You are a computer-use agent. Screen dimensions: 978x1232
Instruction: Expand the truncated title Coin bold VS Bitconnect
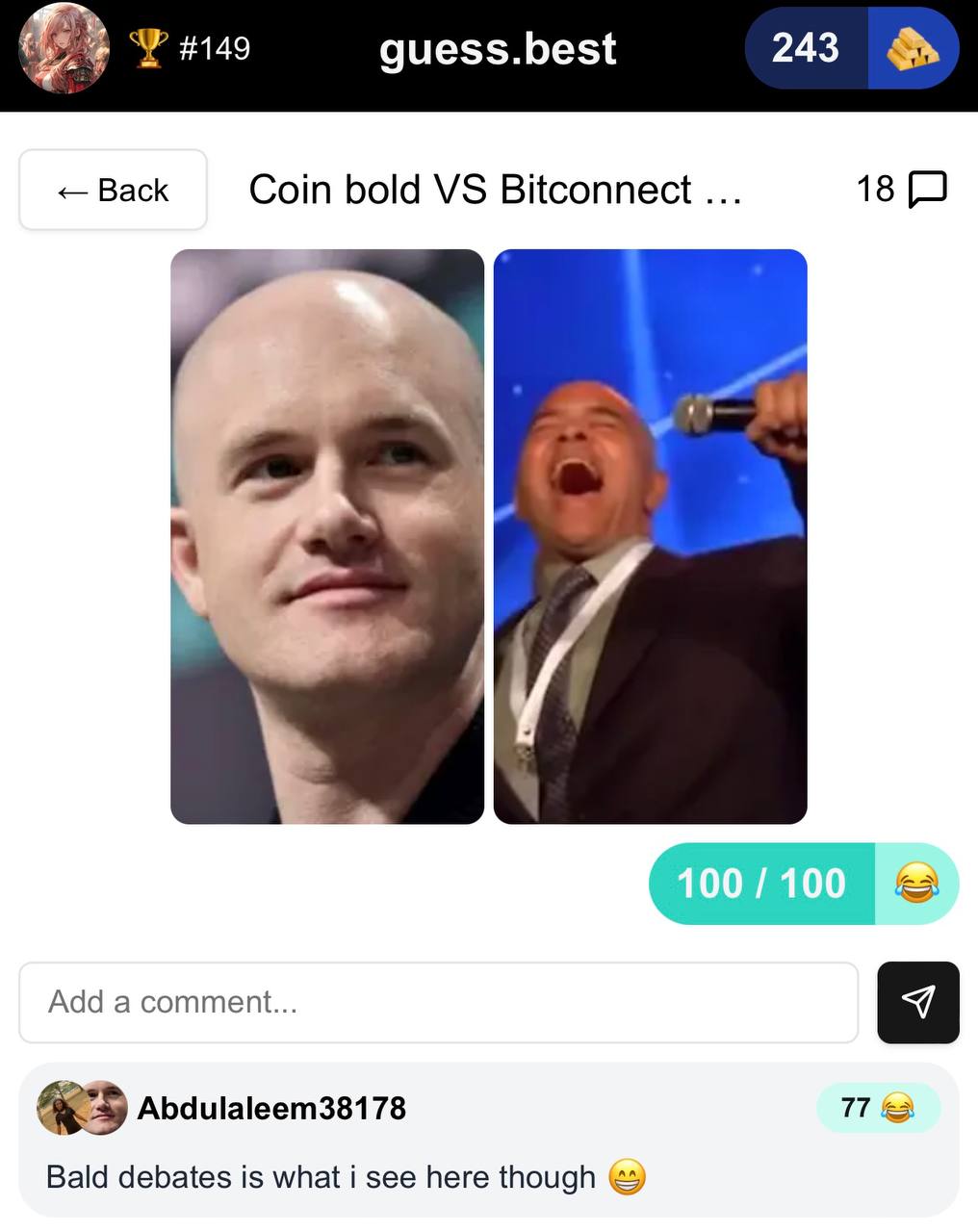(496, 190)
